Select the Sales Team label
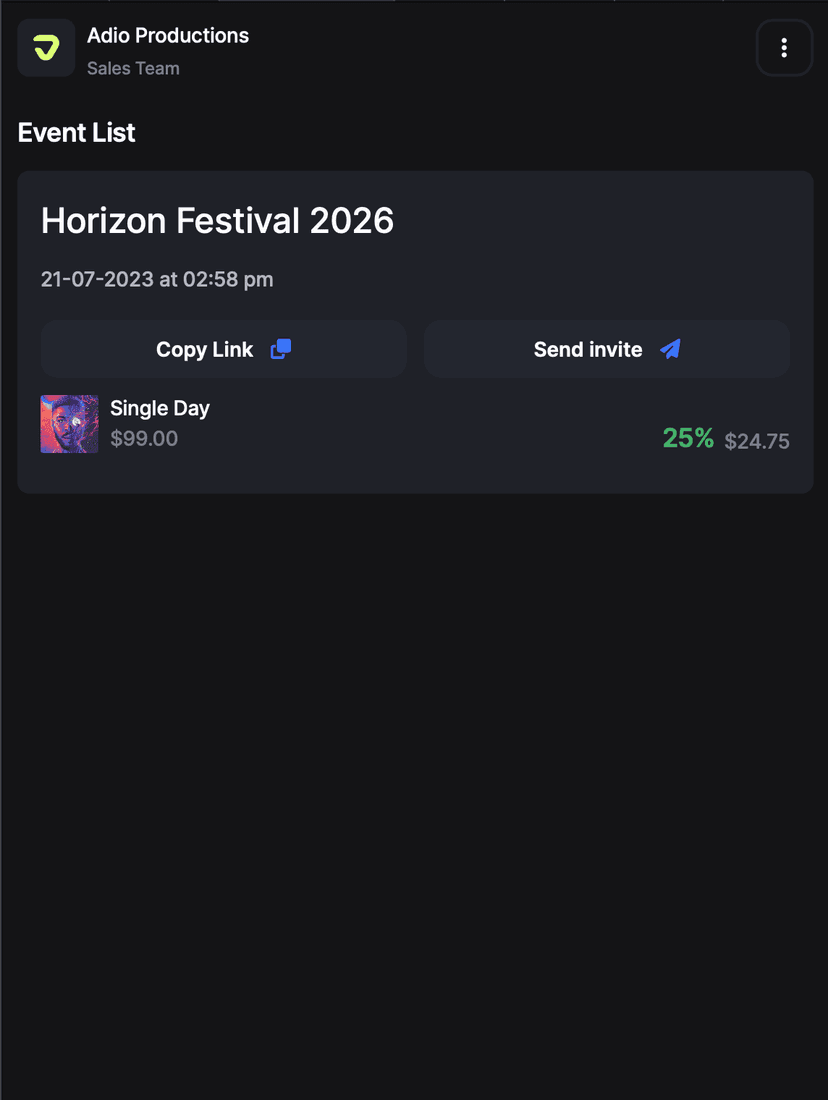Screen dimensions: 828x1100 pyautogui.click(x=133, y=68)
